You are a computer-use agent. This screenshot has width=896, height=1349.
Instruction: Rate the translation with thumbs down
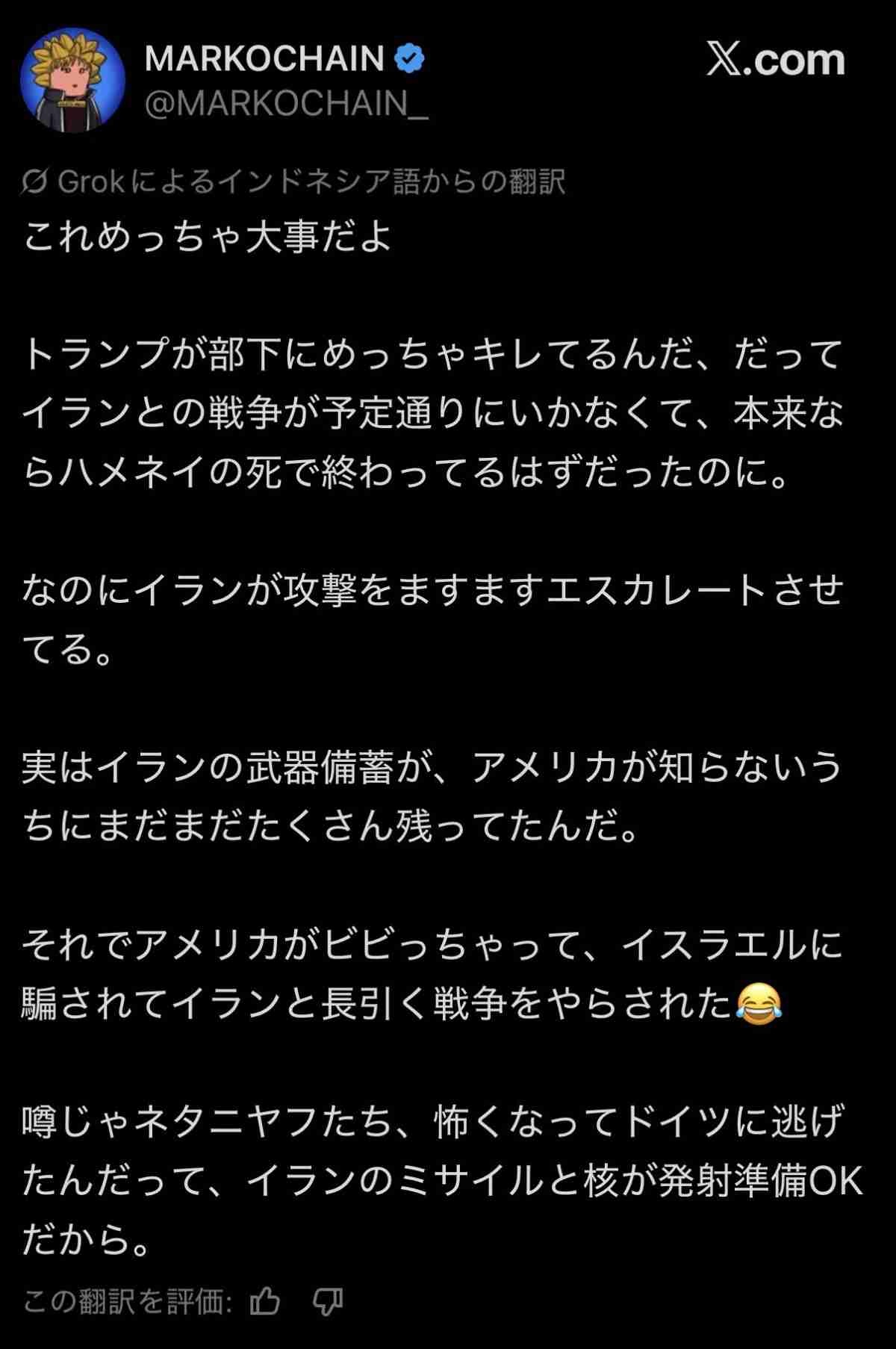pos(328,1302)
